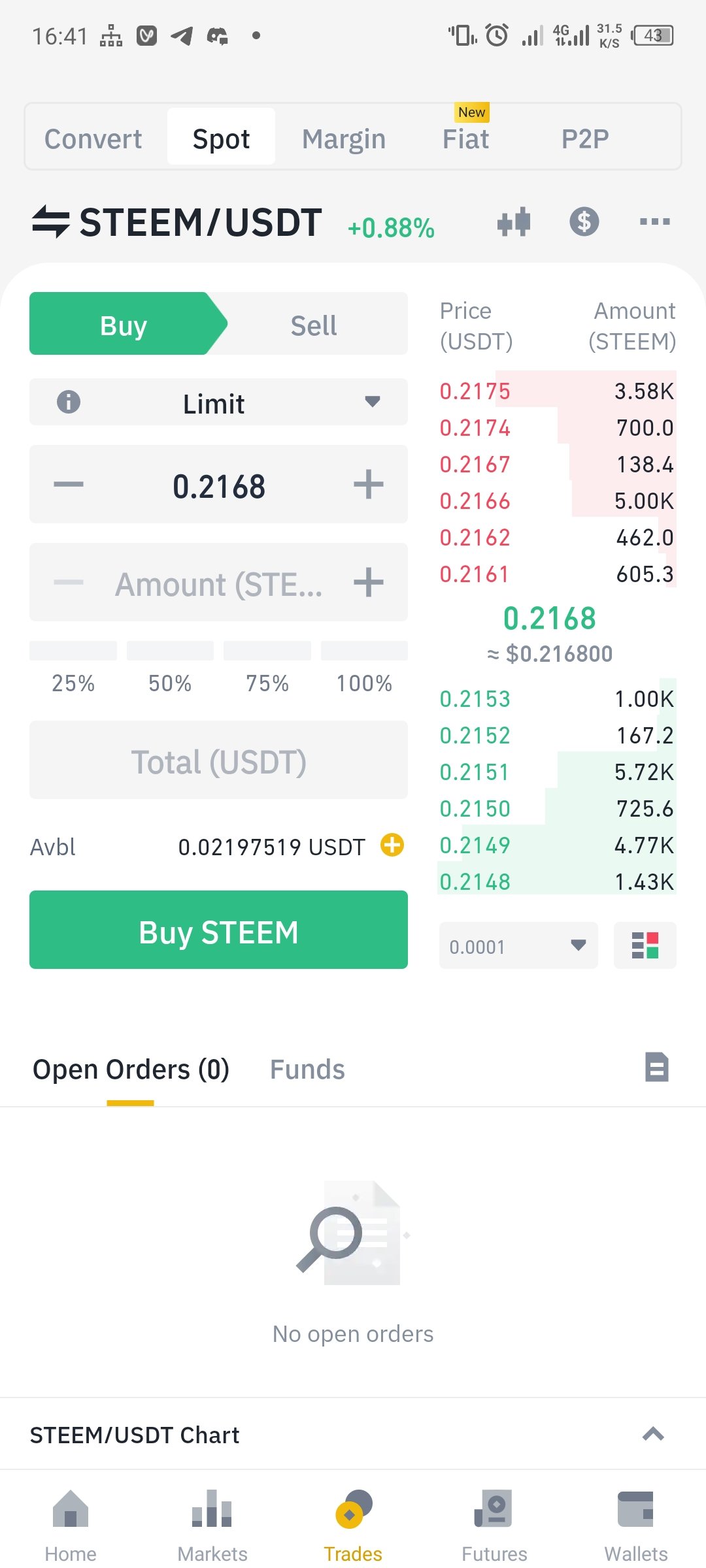Switch to the Sell side

(314, 325)
